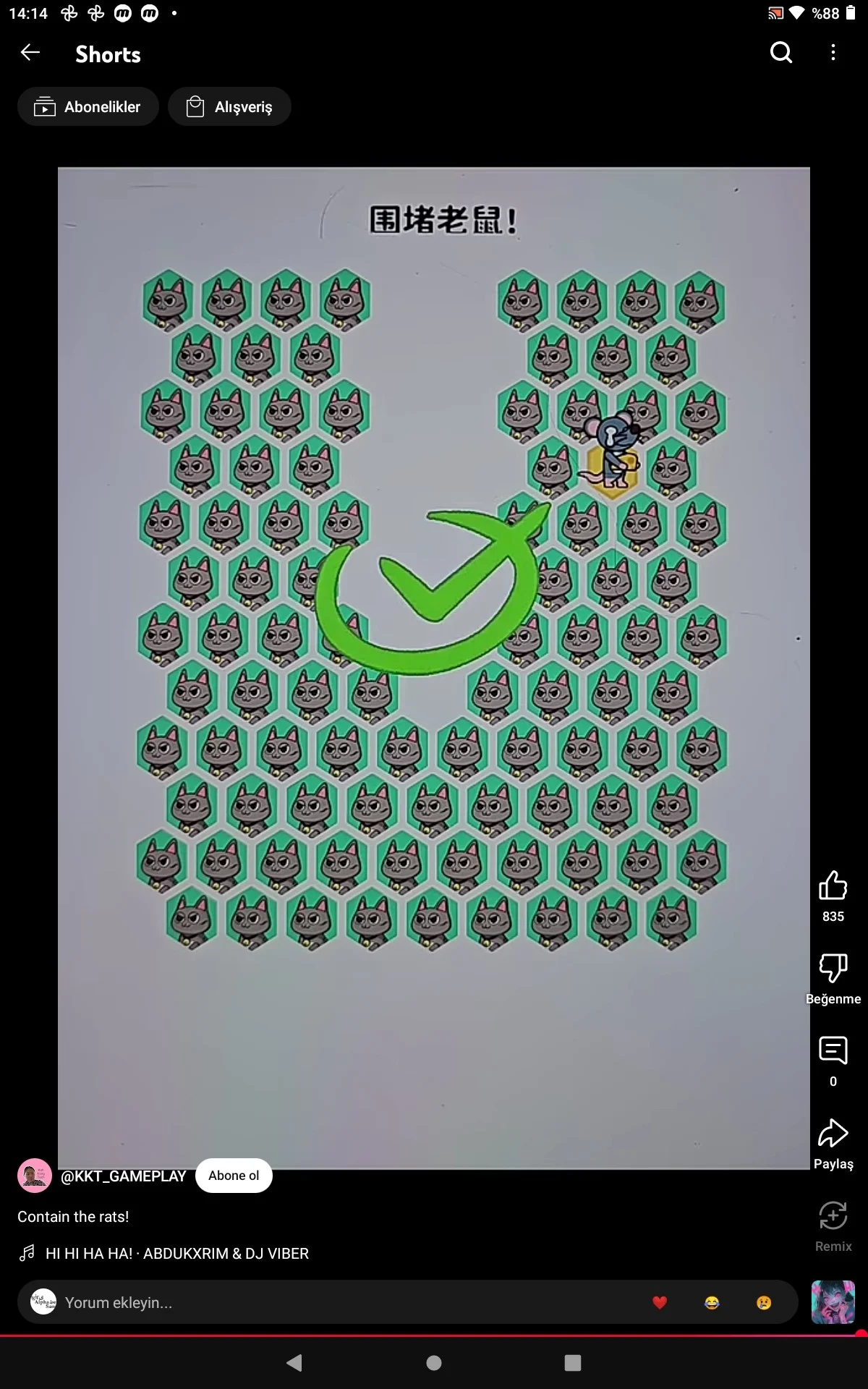Go to the system home screen

(x=434, y=1363)
